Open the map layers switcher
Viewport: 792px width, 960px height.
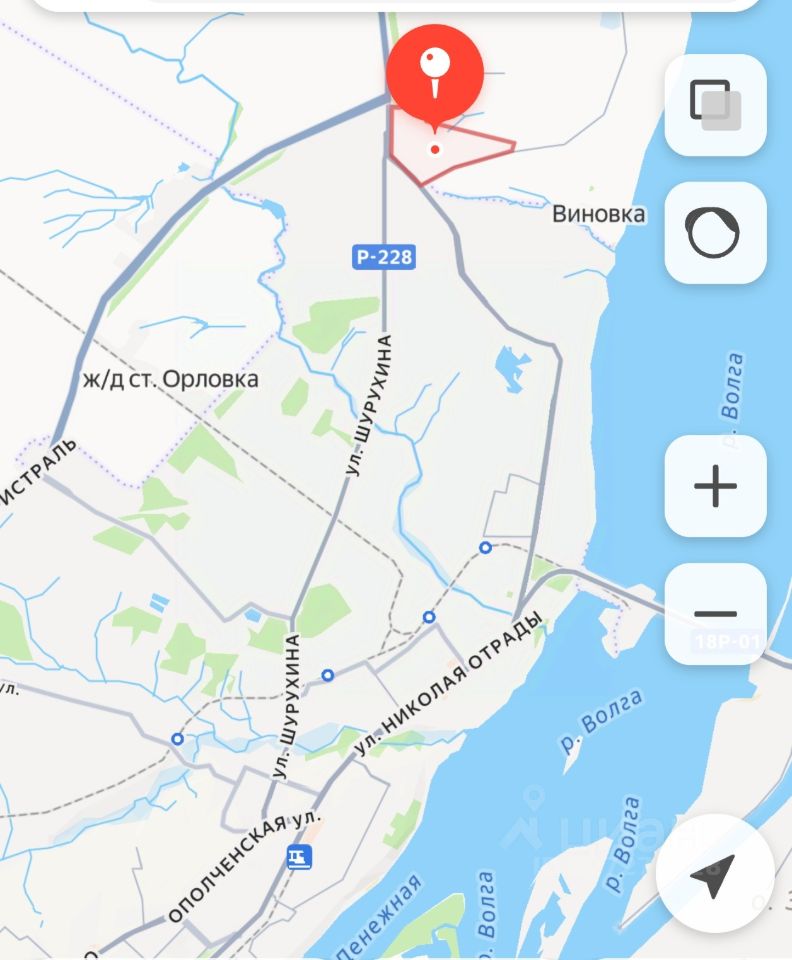(x=715, y=105)
